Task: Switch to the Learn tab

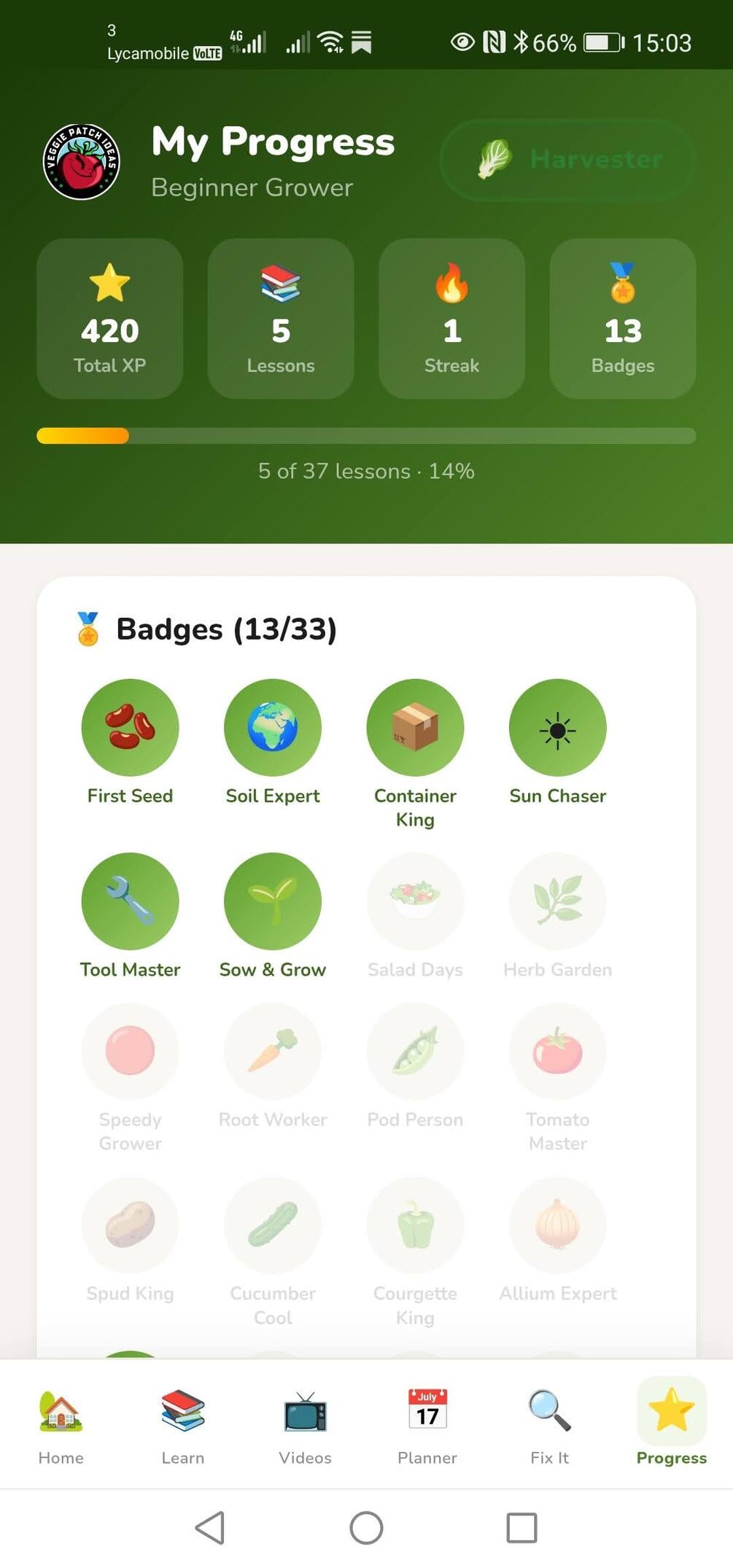Action: coord(182,1426)
